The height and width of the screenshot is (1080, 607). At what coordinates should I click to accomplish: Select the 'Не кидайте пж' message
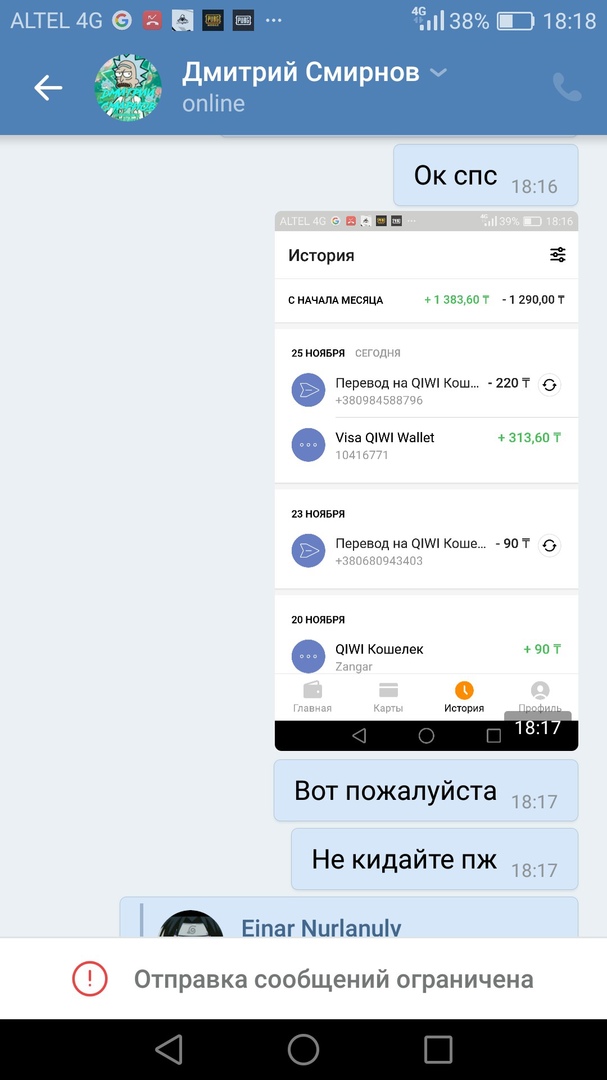434,859
